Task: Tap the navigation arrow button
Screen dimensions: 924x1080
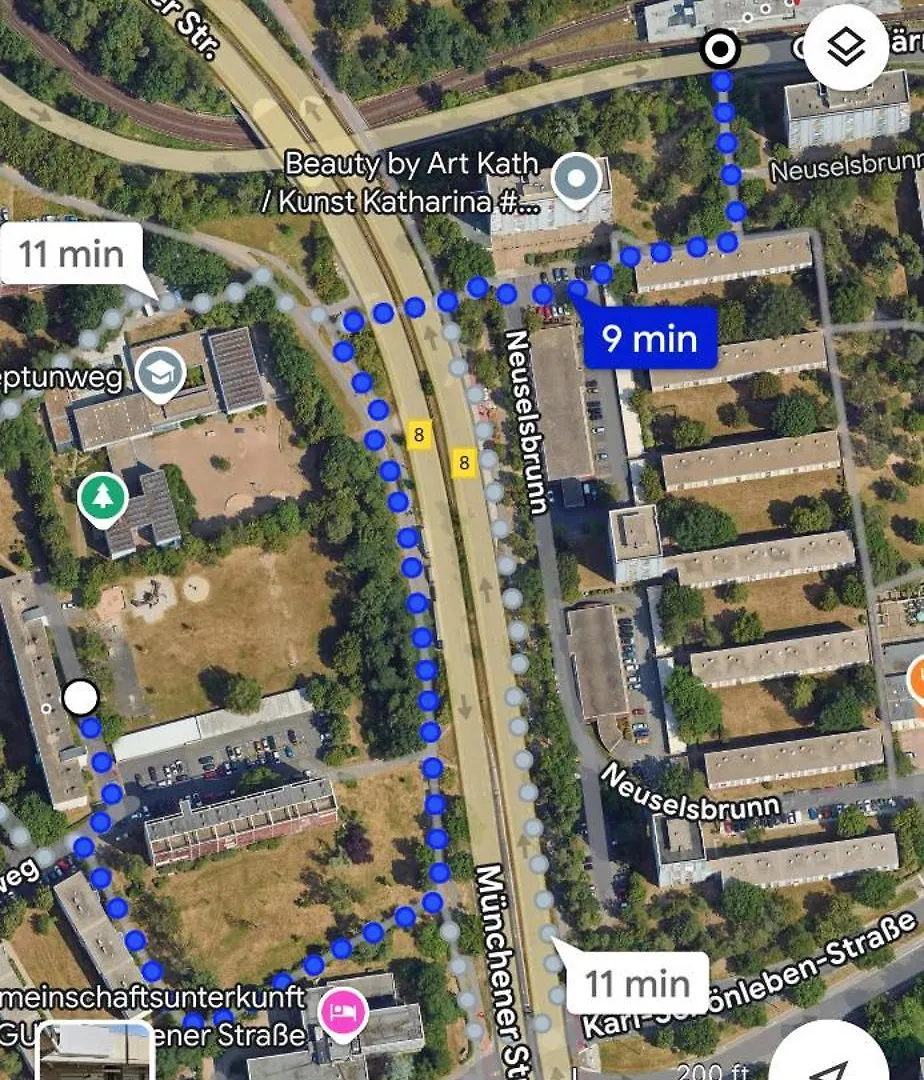Action: point(830,1062)
